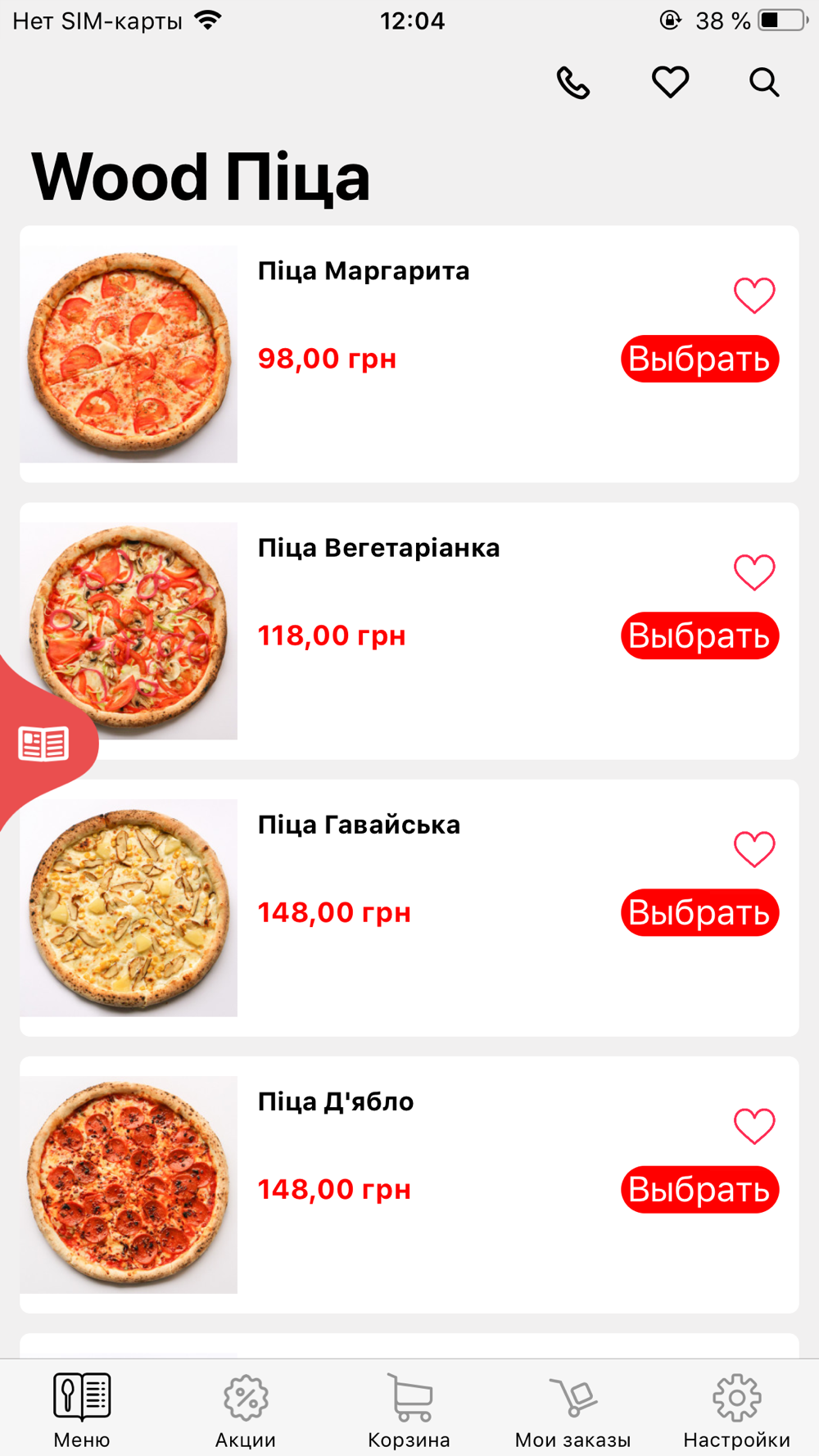Tap Выбрать for Піца Гавайська
Image resolution: width=819 pixels, height=1456 pixels.
click(699, 912)
